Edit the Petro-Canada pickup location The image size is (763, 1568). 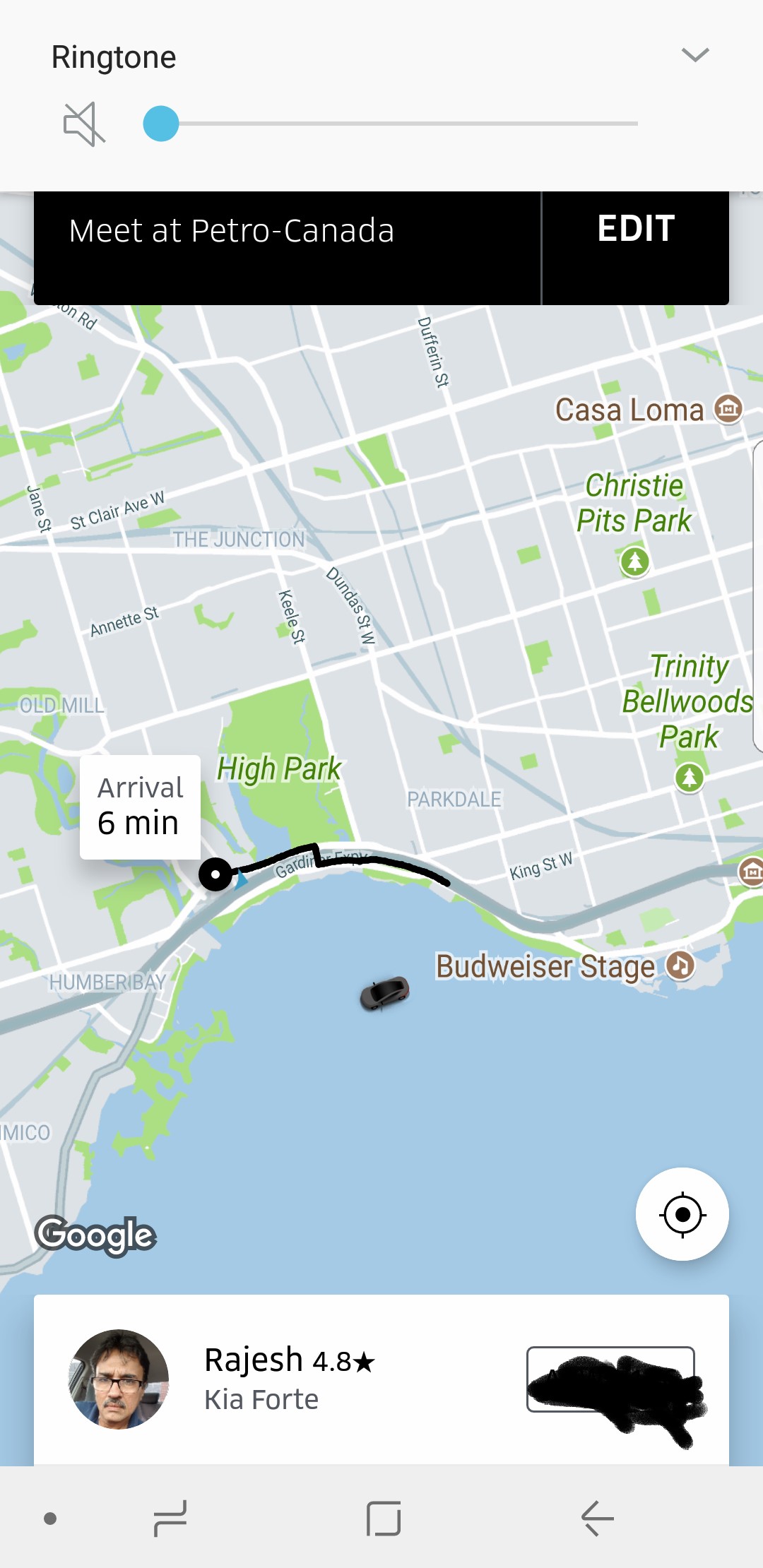click(636, 229)
